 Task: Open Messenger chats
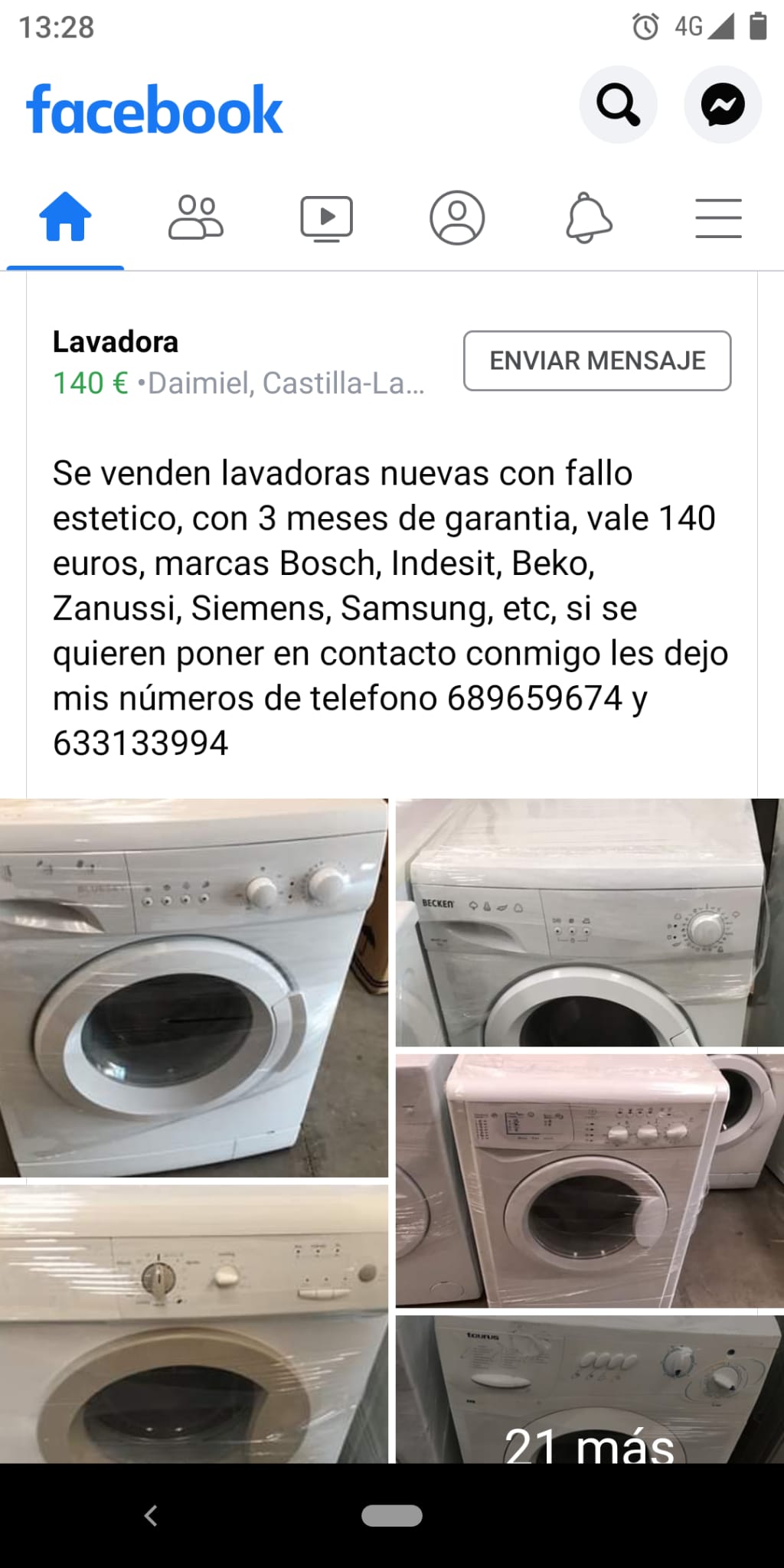coord(722,105)
